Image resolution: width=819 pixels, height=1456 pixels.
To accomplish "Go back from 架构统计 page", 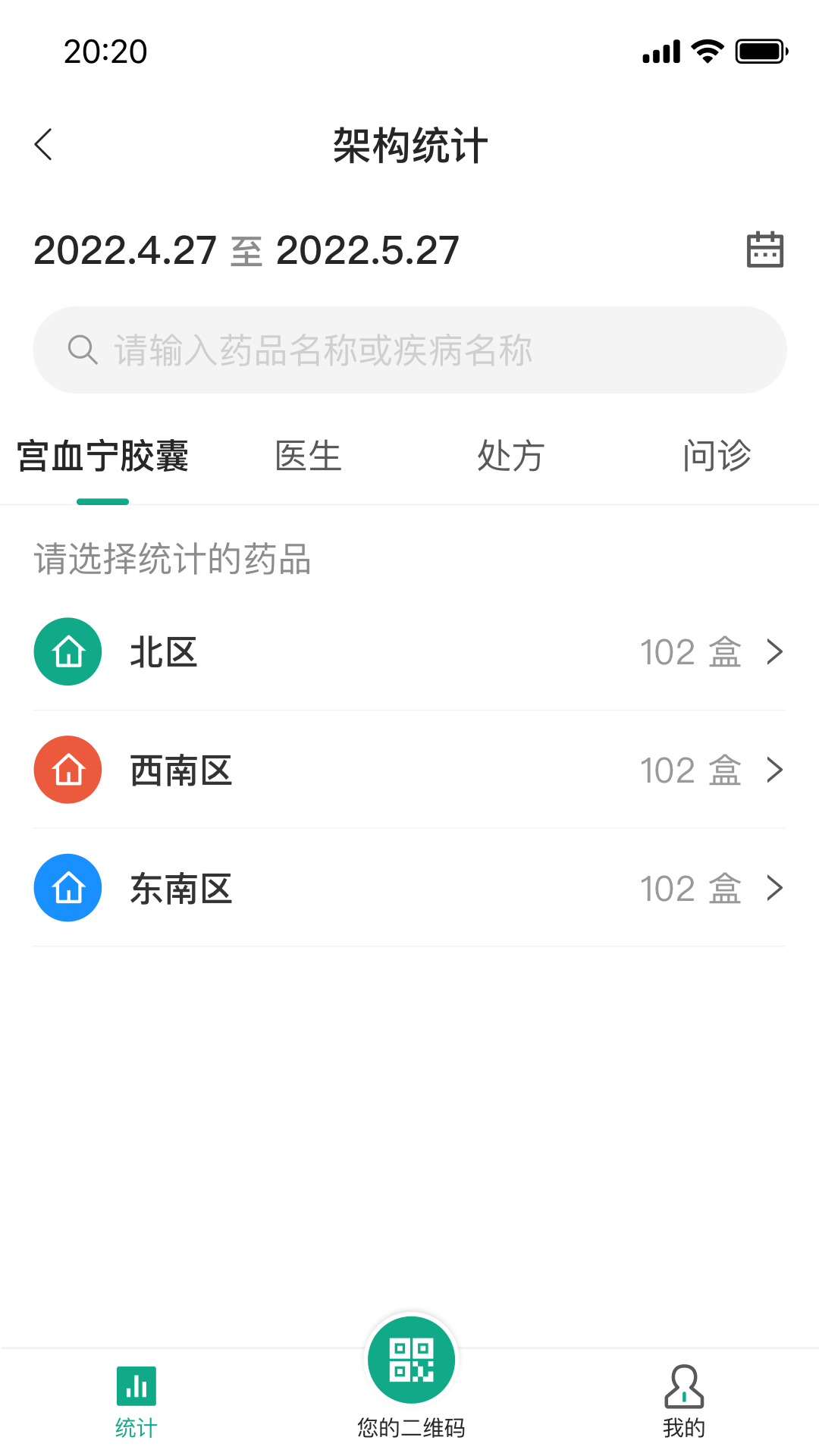I will pyautogui.click(x=44, y=144).
